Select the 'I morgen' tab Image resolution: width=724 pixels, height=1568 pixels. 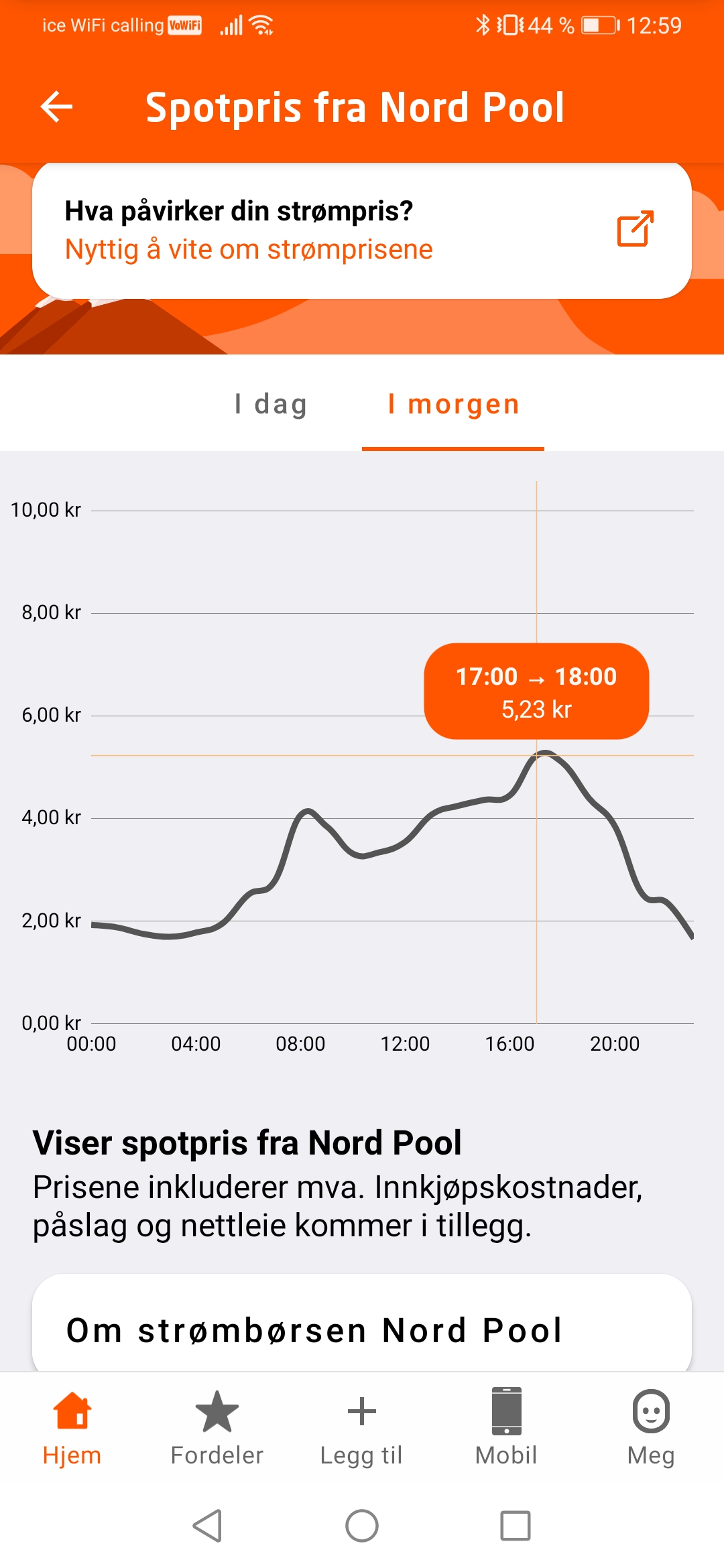[x=453, y=404]
